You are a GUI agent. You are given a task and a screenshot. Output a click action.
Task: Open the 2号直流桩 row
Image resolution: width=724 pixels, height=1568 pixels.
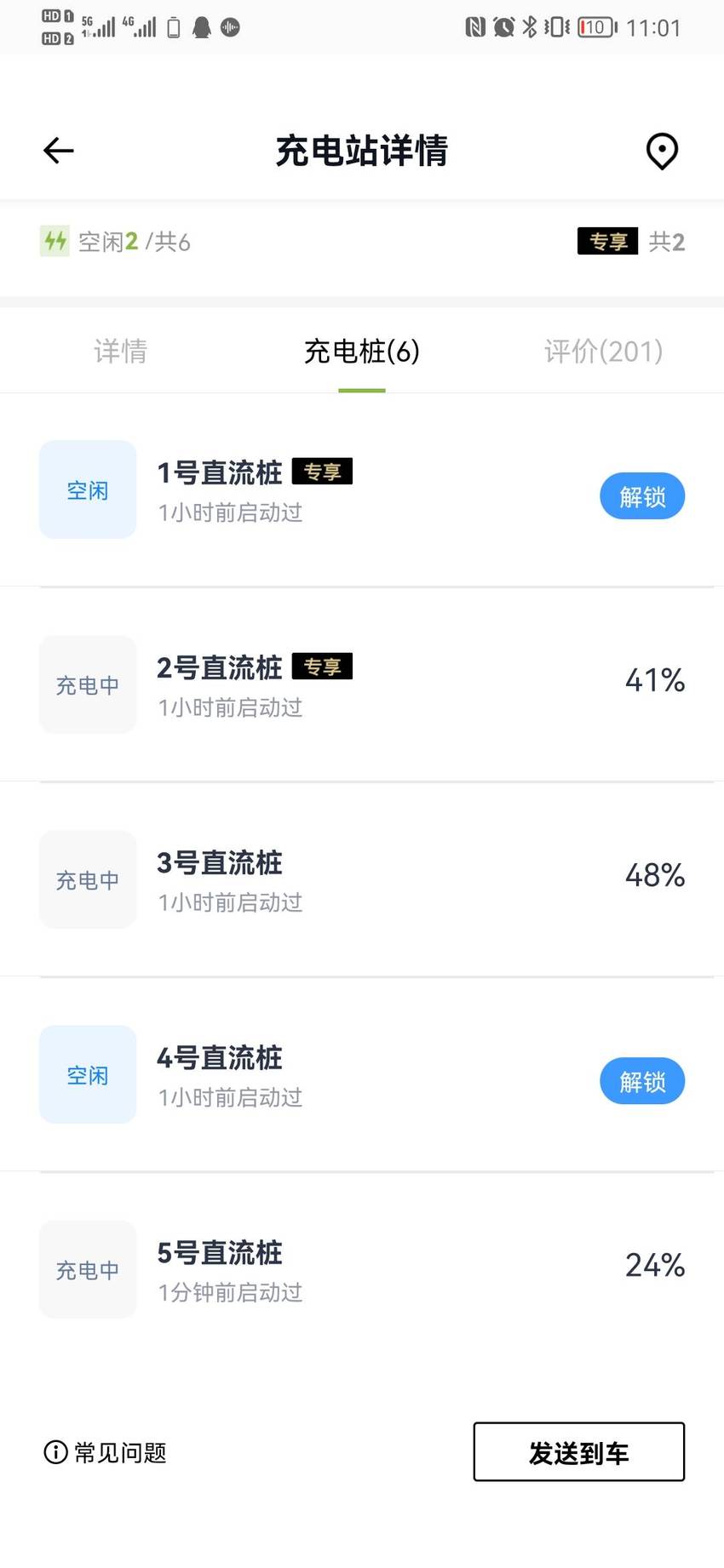point(362,684)
